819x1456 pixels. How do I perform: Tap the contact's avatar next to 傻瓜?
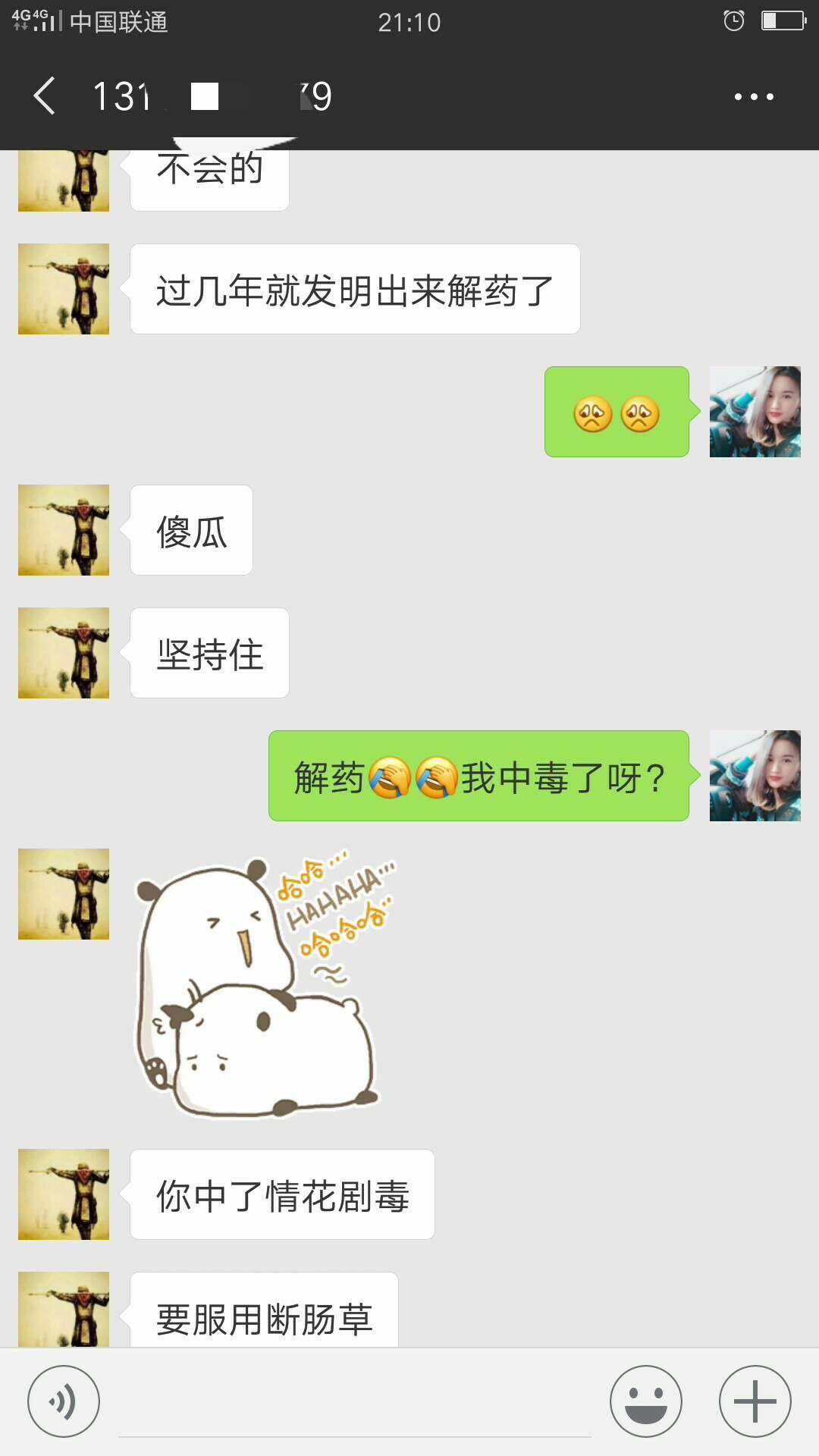pos(63,529)
